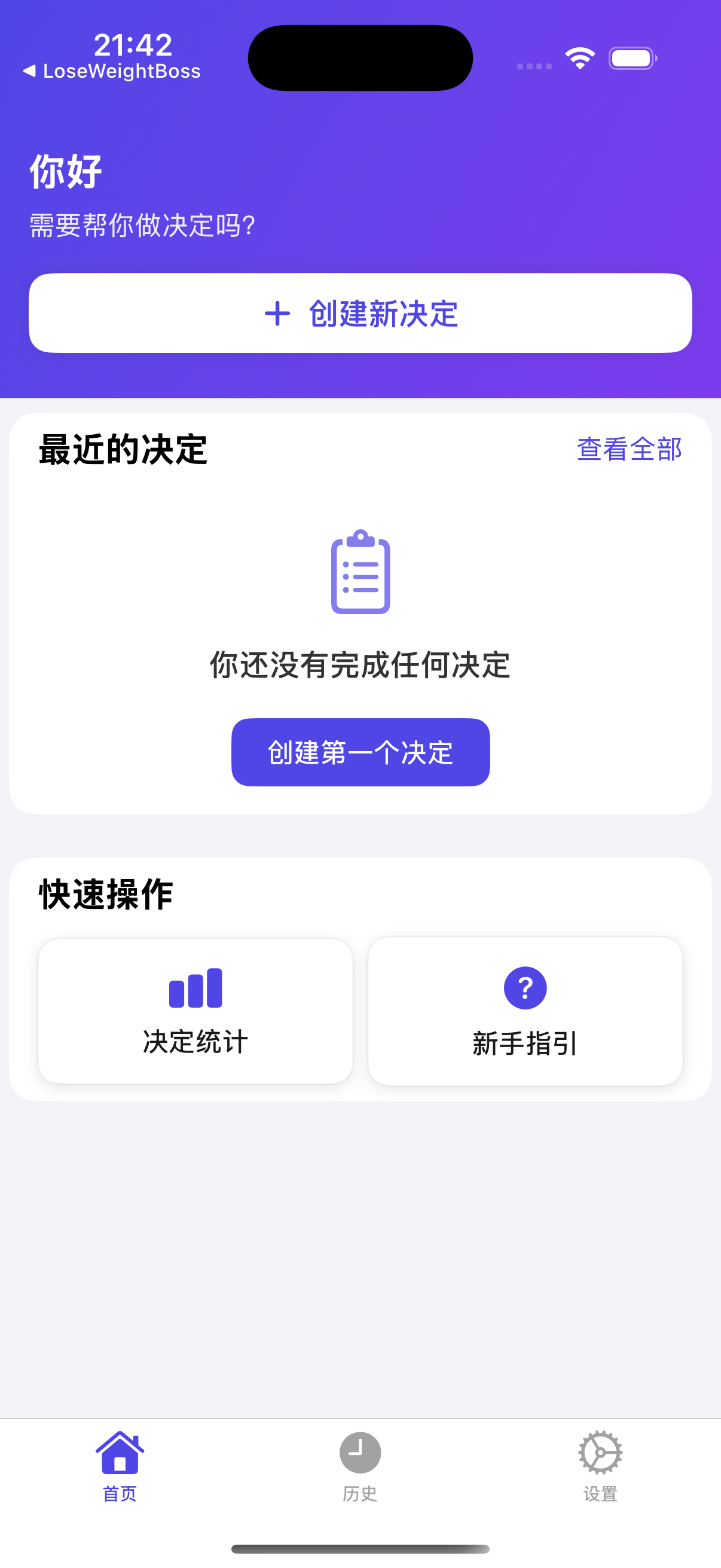Viewport: 721px width, 1568px height.
Task: Return to LoseWeightBoss app
Action: point(112,71)
